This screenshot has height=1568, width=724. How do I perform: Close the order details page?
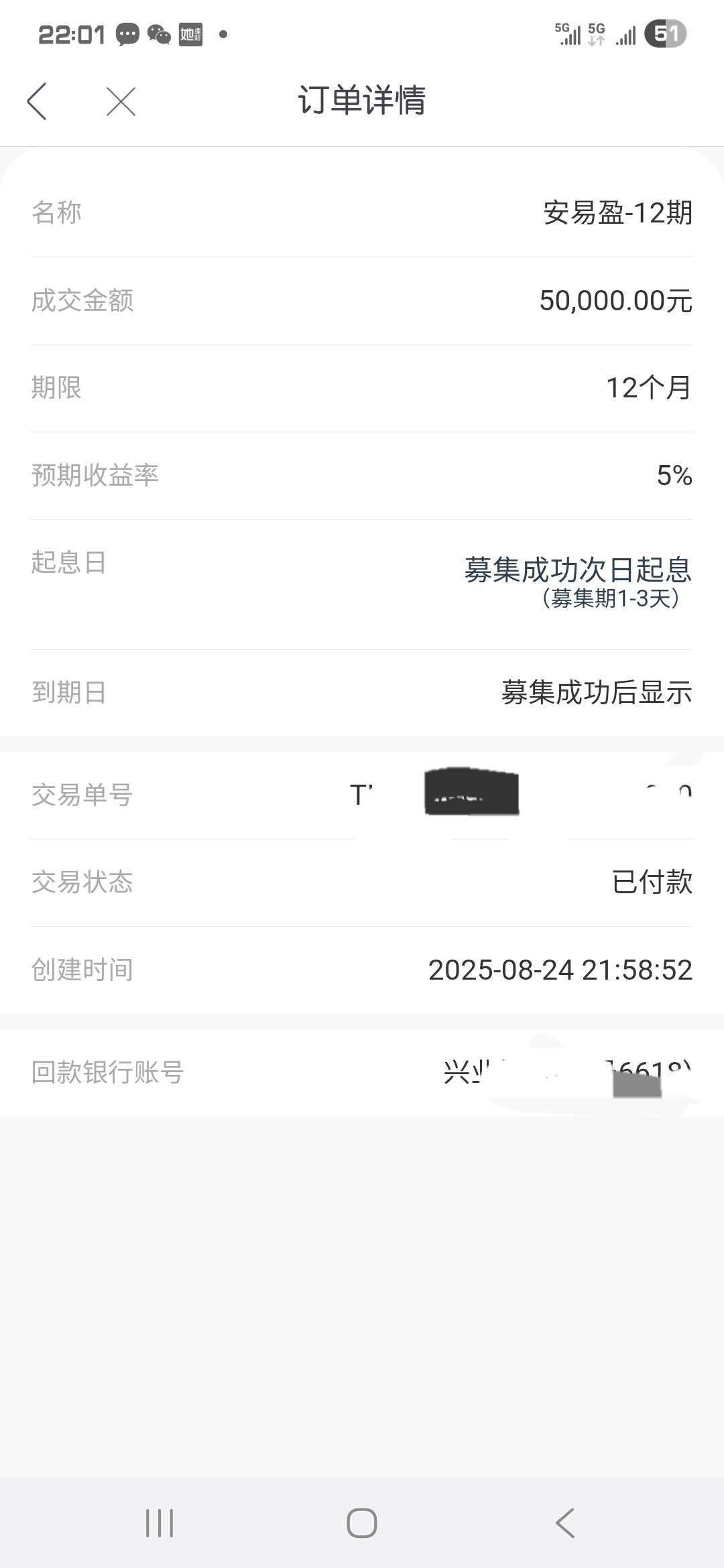121,101
